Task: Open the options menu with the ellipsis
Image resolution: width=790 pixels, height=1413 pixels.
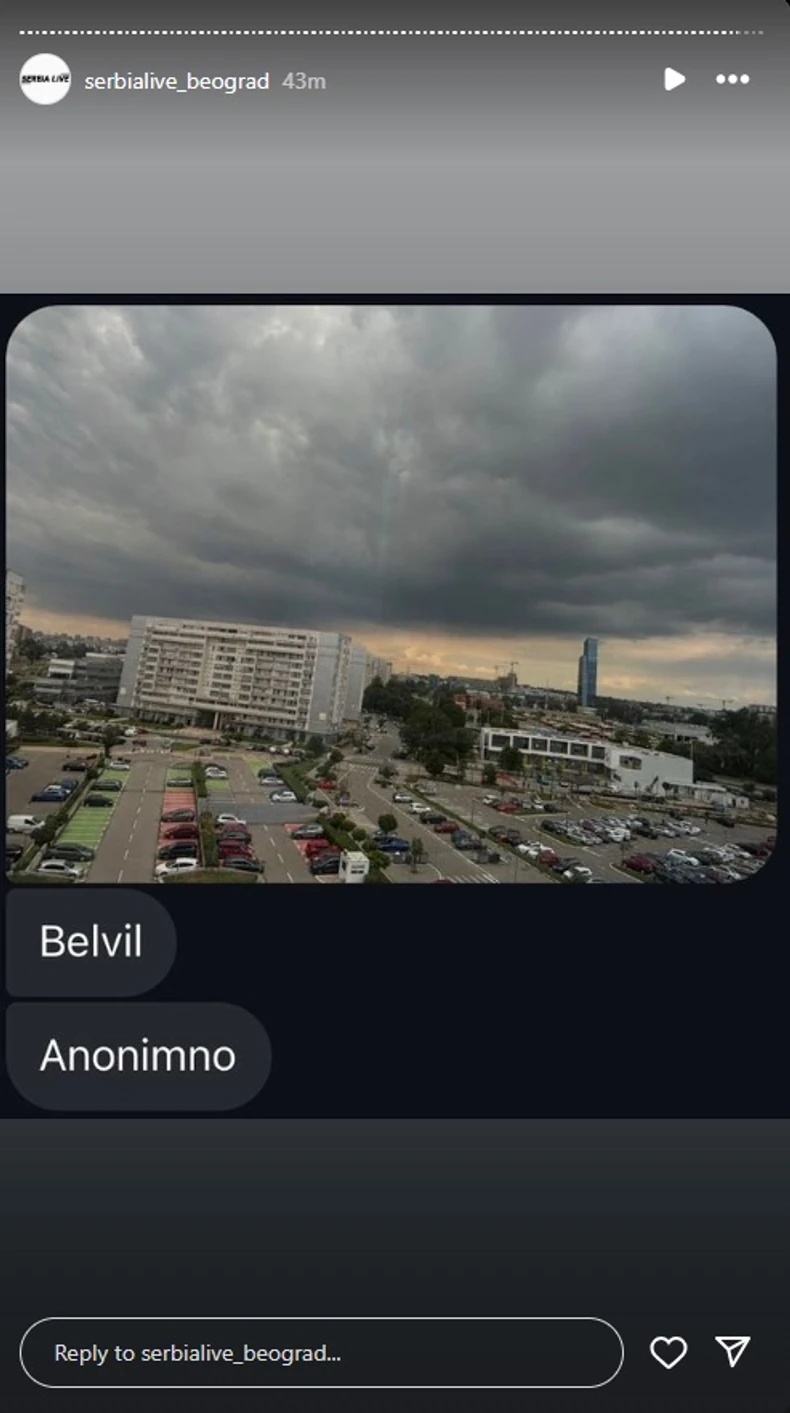Action: pos(734,80)
